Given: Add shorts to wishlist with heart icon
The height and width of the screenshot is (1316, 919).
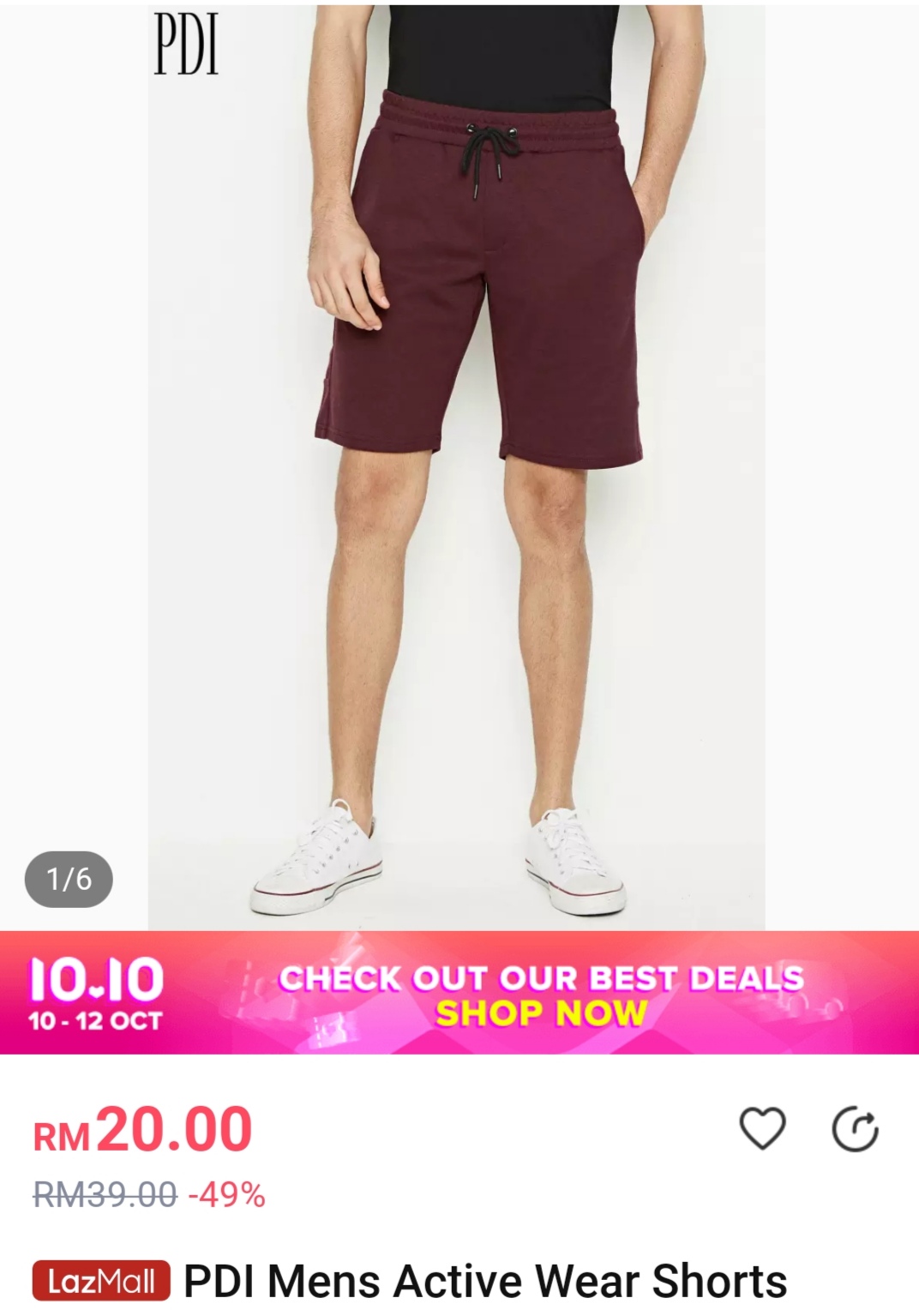Looking at the screenshot, I should pyautogui.click(x=762, y=1128).
